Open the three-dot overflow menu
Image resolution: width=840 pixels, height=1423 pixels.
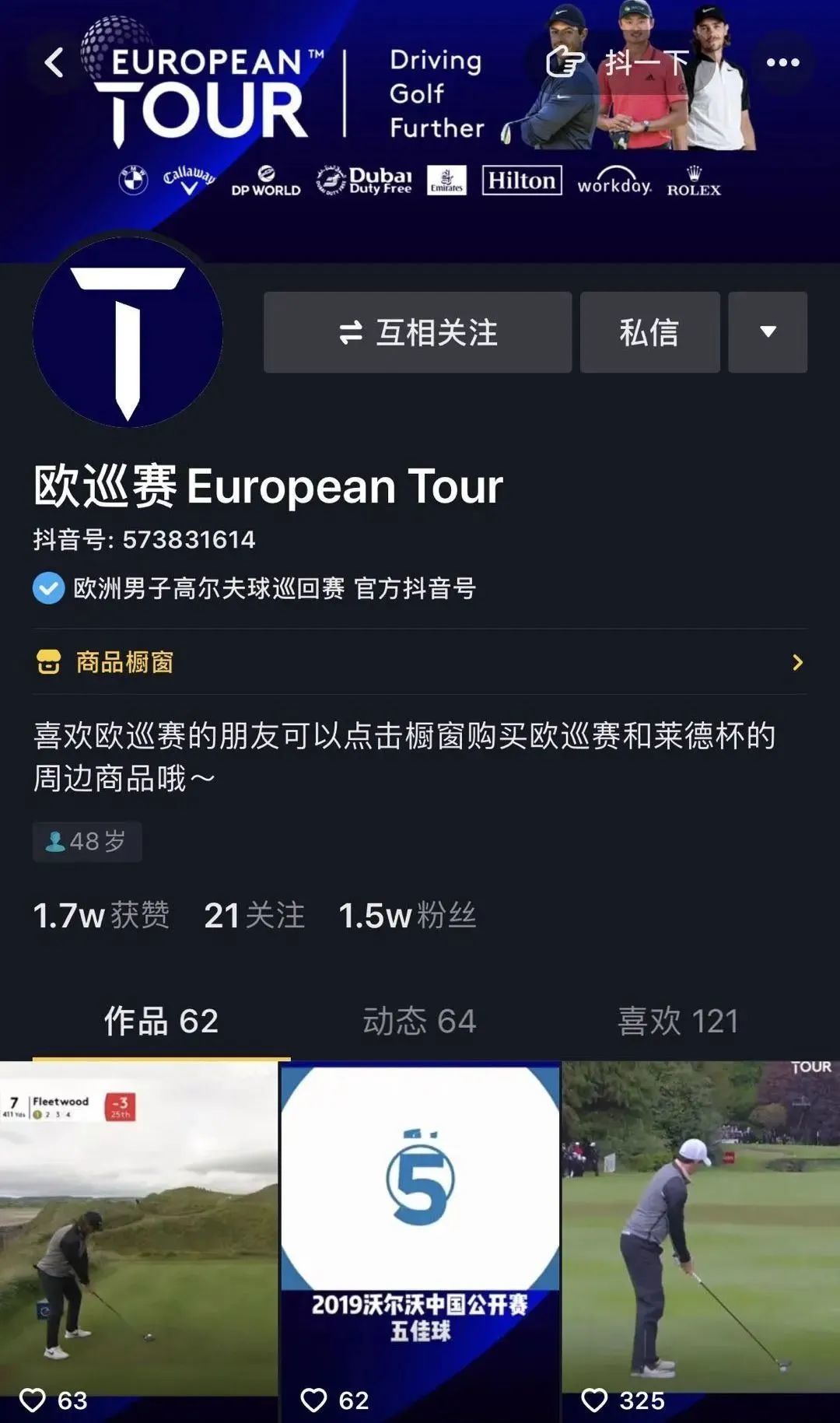tap(782, 62)
